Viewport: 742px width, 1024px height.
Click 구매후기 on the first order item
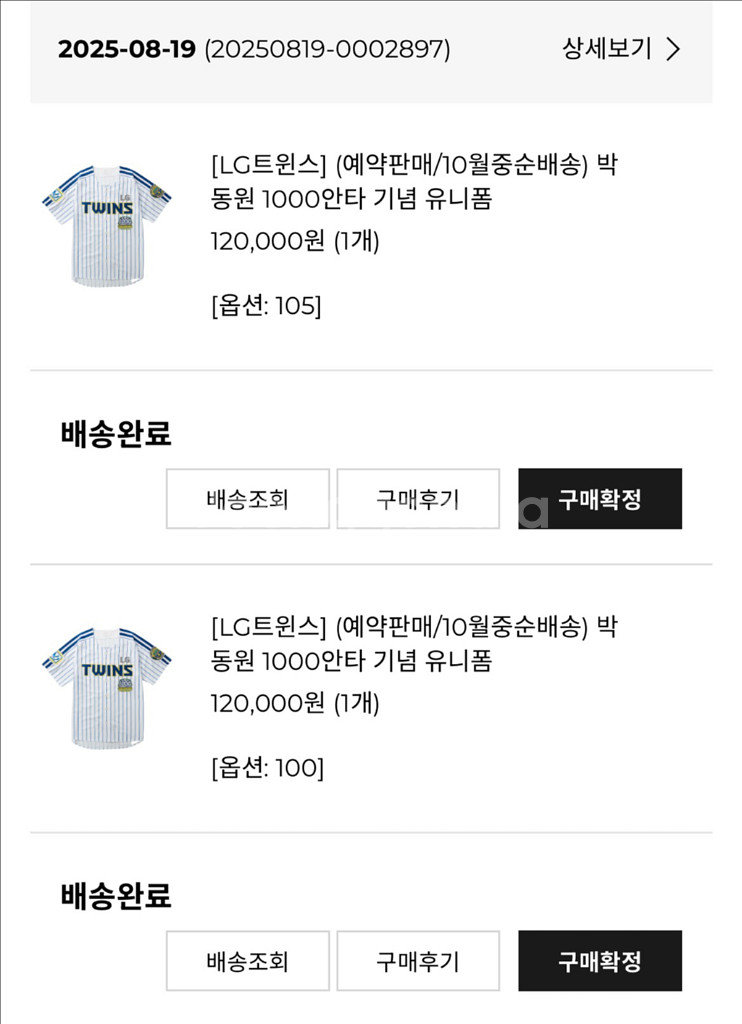[x=418, y=499]
